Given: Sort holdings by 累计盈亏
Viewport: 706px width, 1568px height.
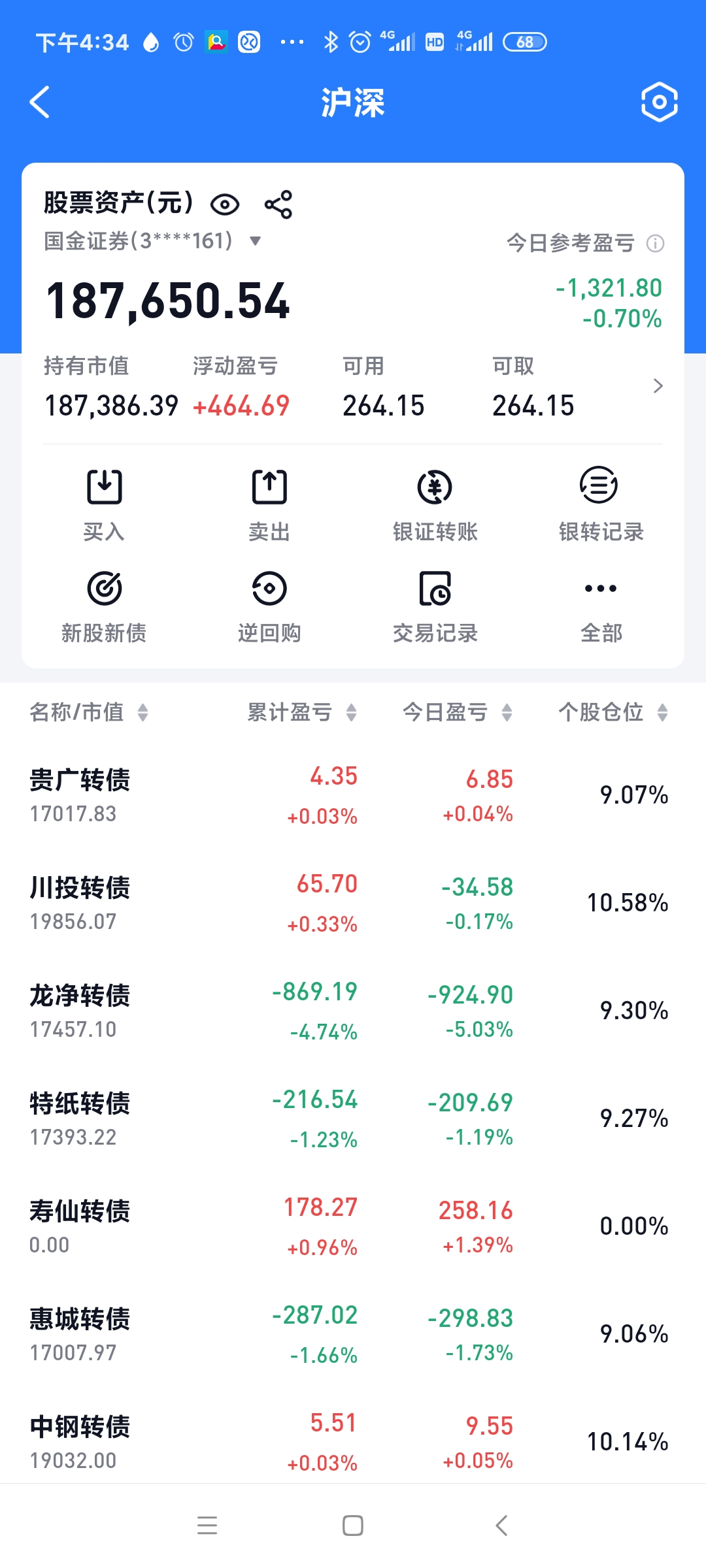Looking at the screenshot, I should coord(302,712).
